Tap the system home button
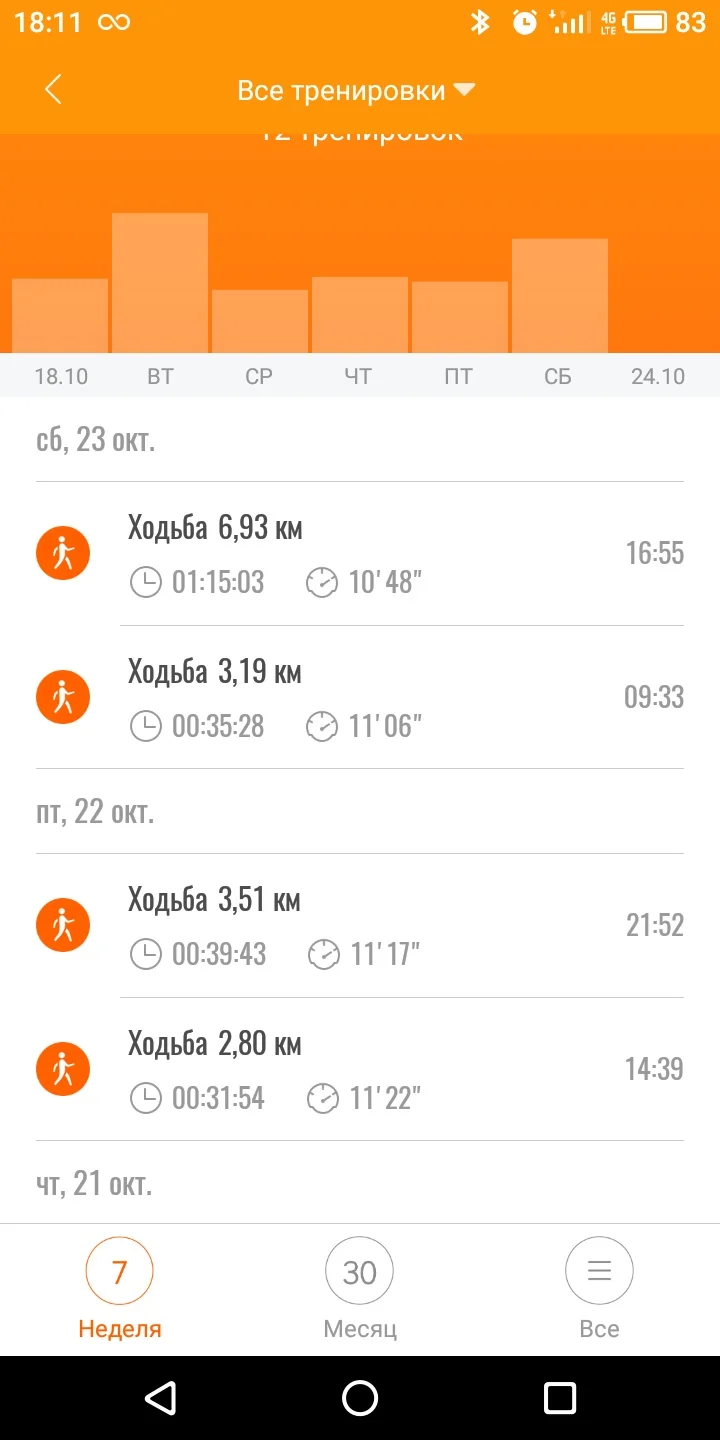This screenshot has width=720, height=1440. 360,1398
